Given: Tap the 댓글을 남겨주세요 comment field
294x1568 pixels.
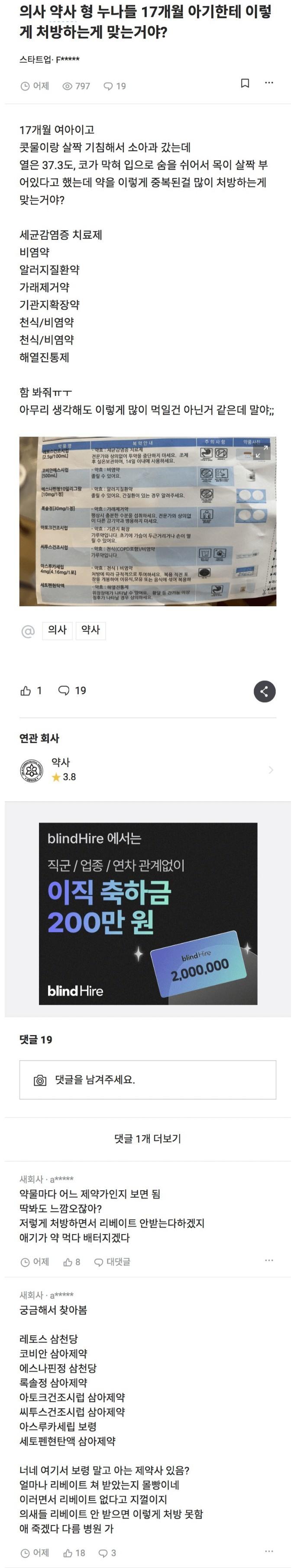Looking at the screenshot, I should (x=148, y=1080).
